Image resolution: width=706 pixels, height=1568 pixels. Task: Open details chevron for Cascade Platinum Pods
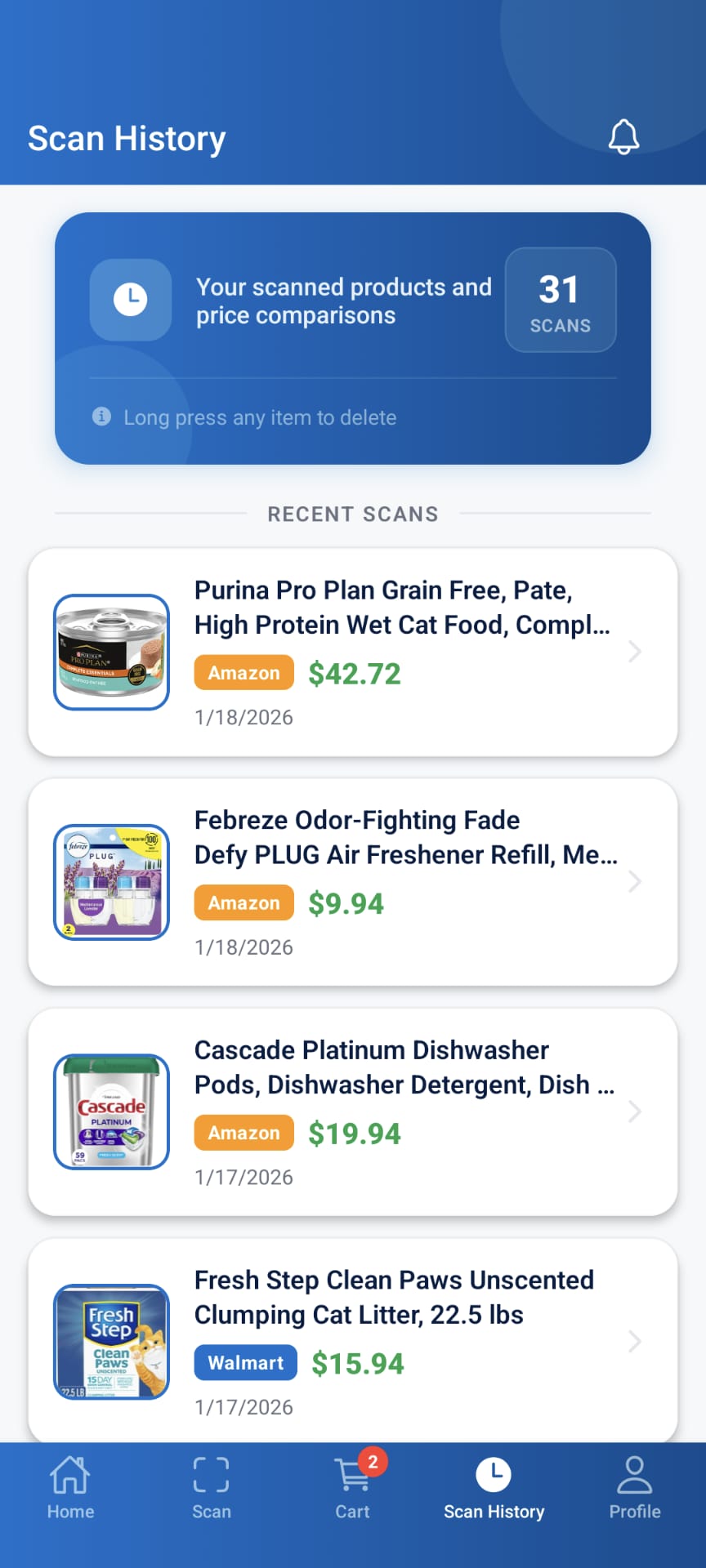click(635, 1111)
